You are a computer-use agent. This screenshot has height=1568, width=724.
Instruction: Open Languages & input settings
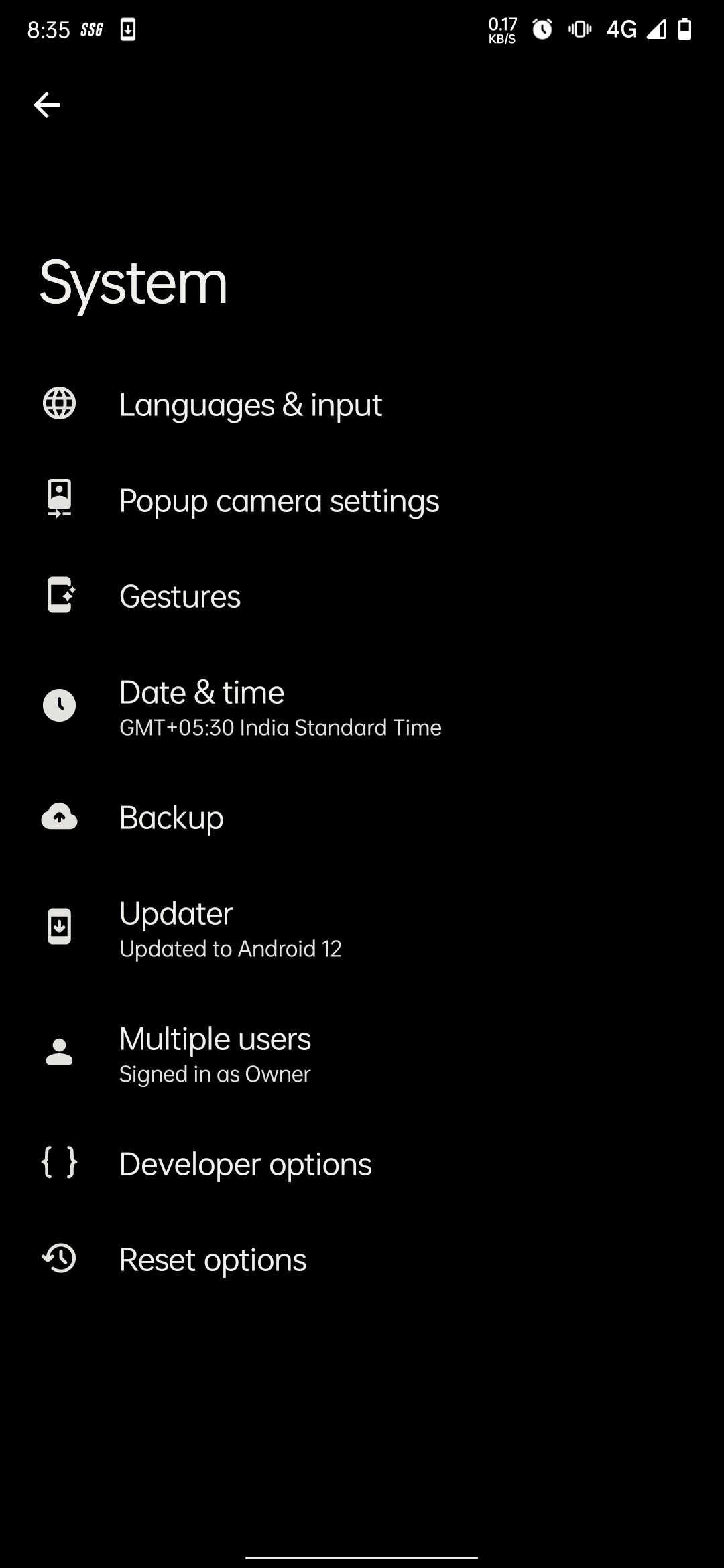coord(250,405)
